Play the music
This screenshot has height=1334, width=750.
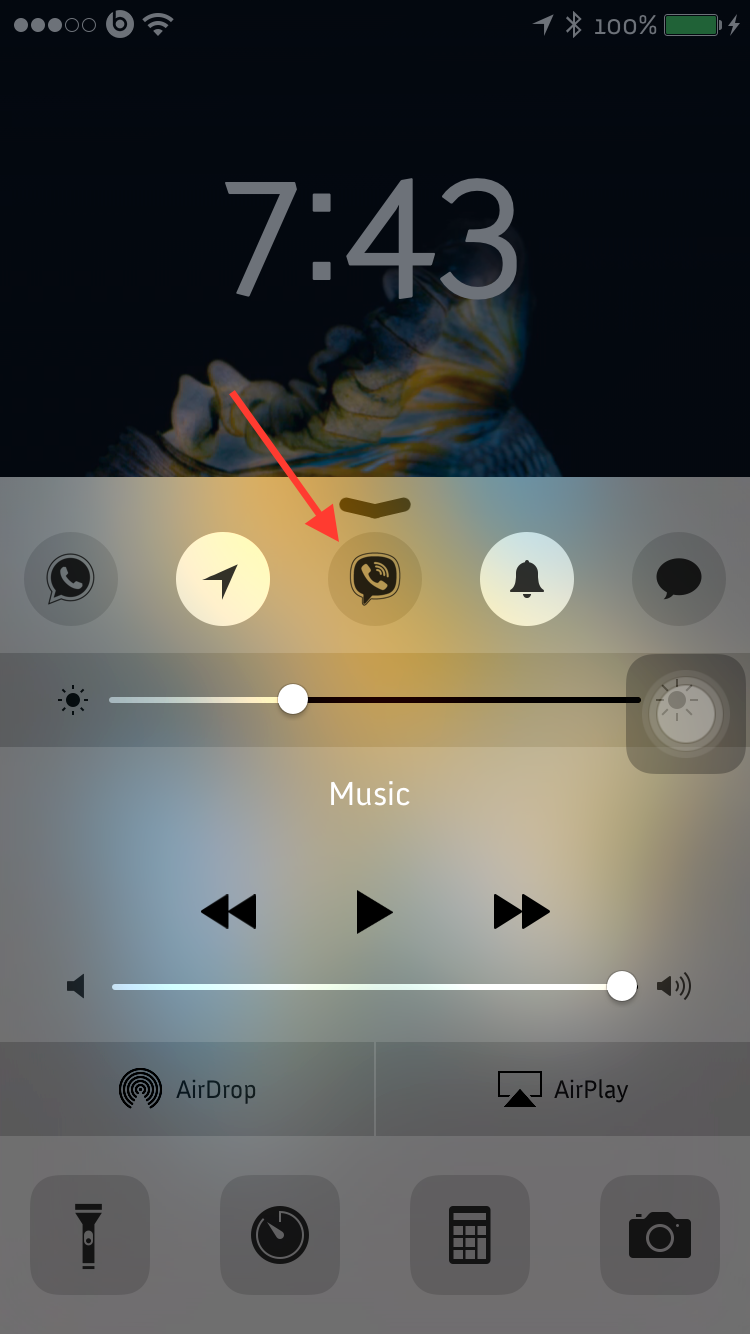pos(374,912)
